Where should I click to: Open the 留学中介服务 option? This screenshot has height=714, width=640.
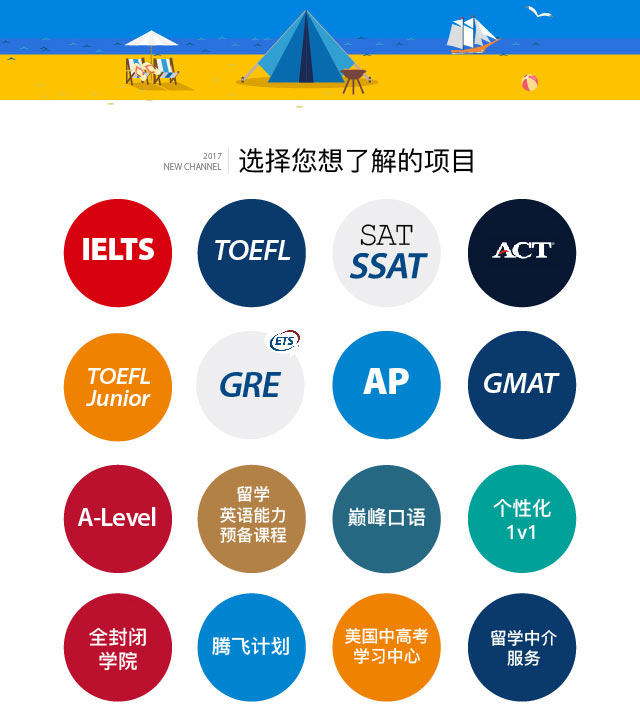(521, 648)
